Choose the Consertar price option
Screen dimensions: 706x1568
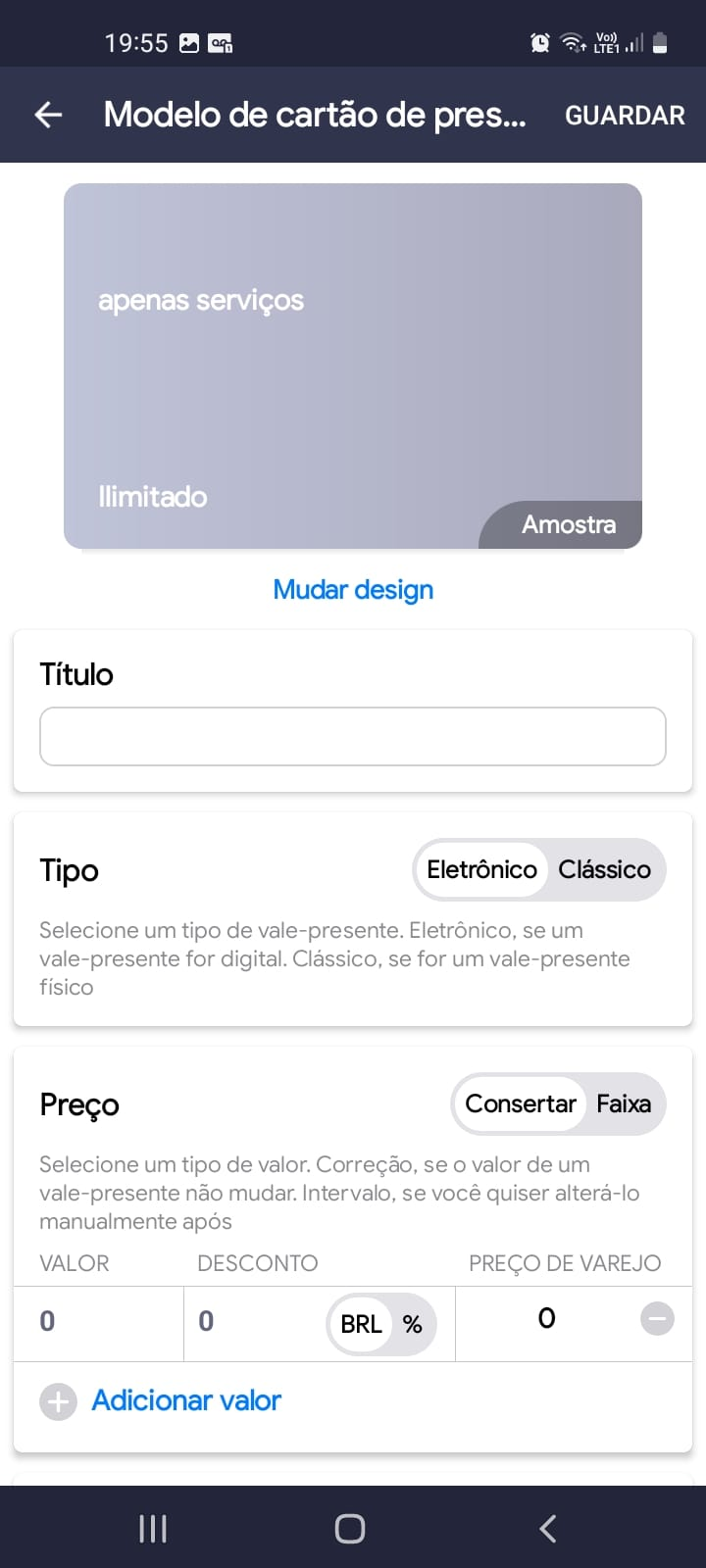(520, 1103)
